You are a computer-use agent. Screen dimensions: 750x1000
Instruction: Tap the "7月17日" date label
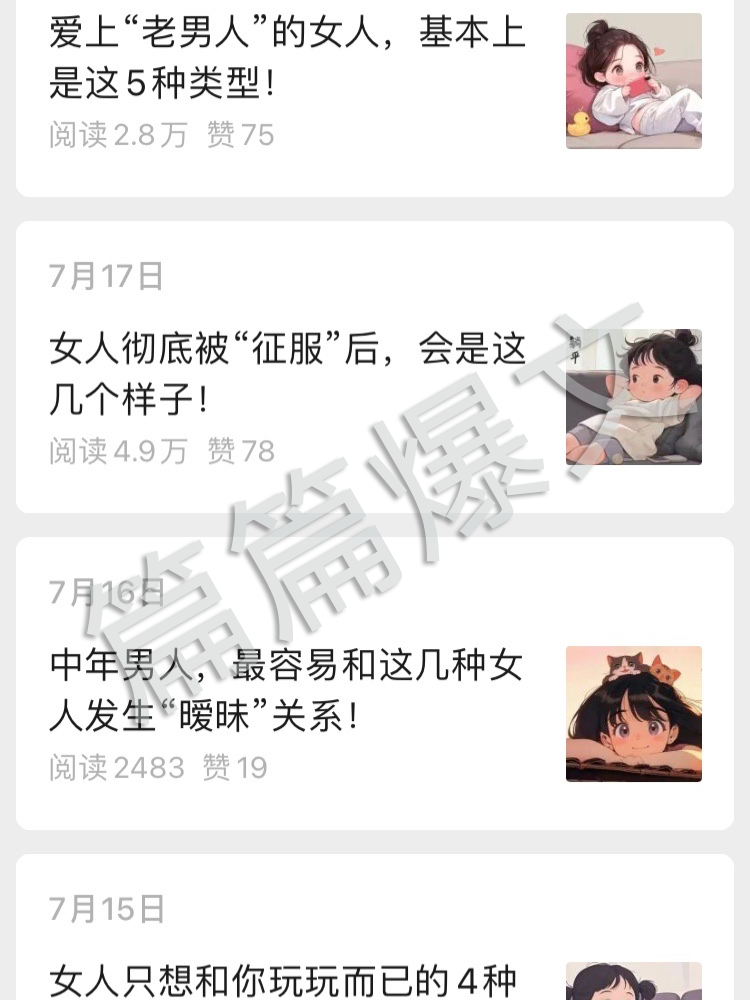[x=105, y=278]
